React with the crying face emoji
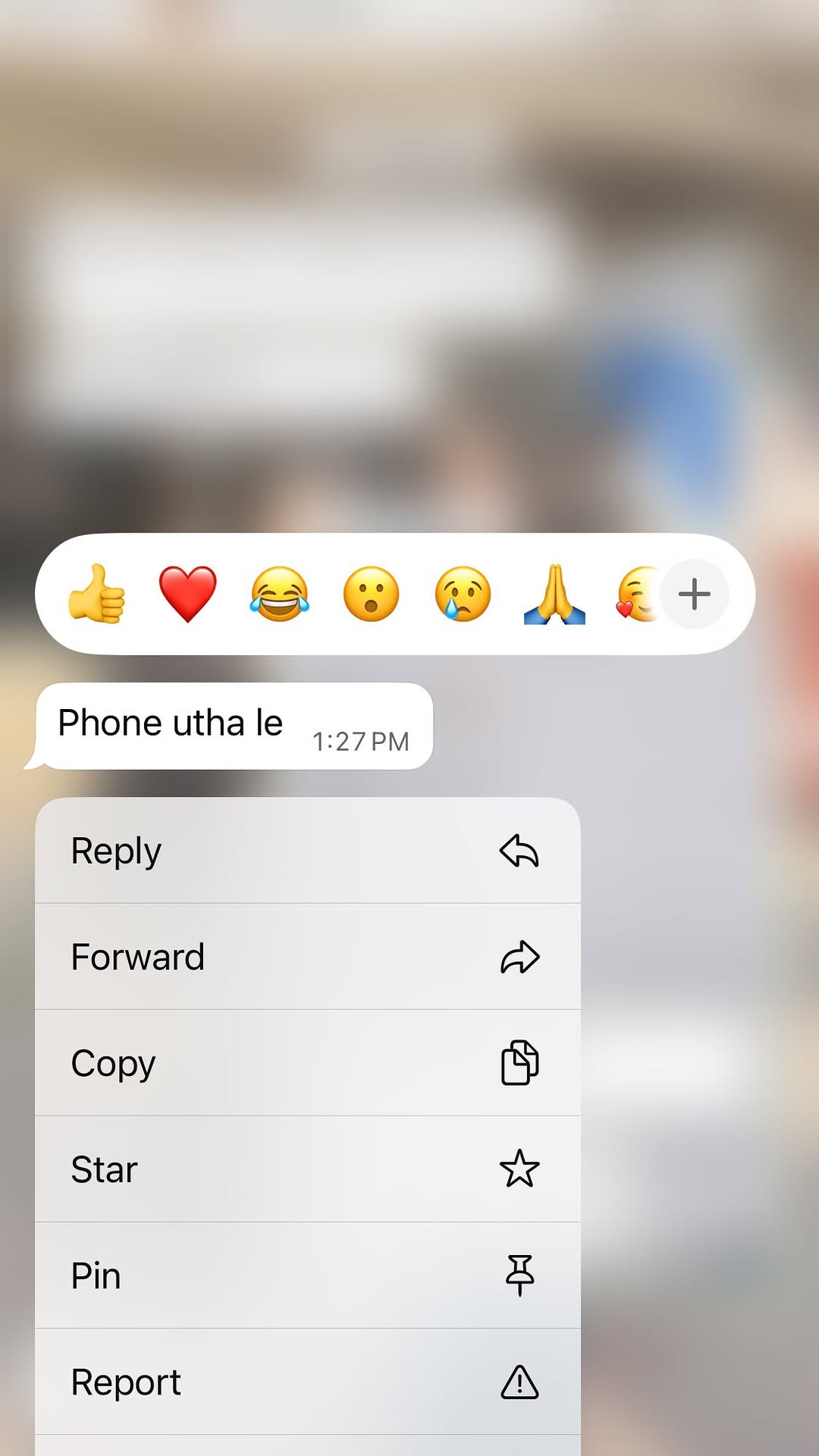 click(463, 594)
